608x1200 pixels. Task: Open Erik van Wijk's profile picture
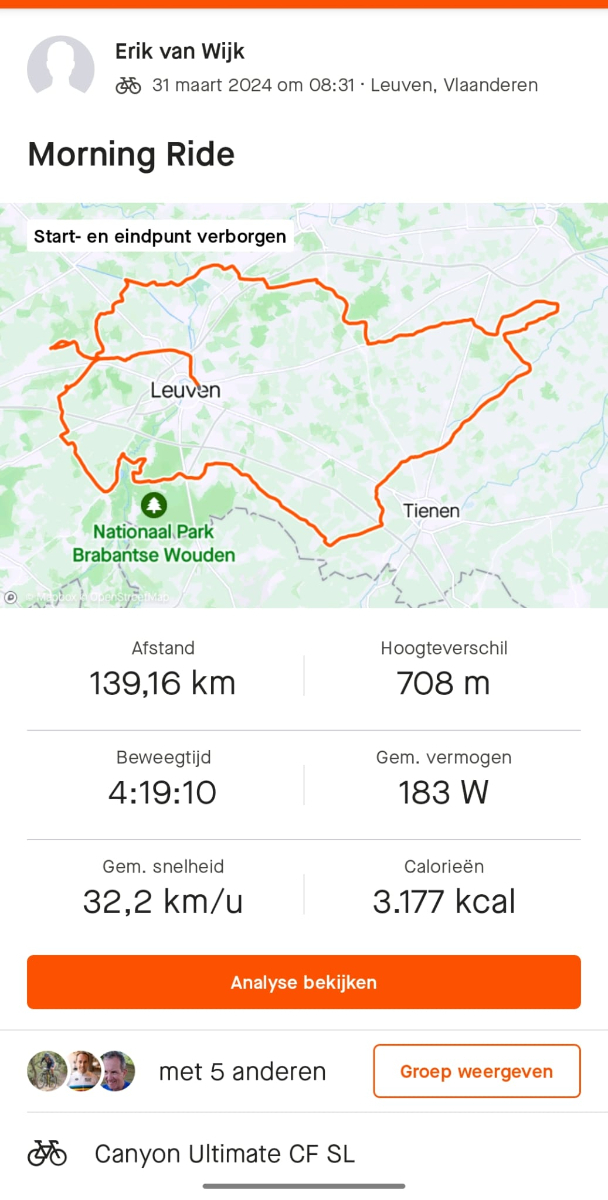(60, 69)
